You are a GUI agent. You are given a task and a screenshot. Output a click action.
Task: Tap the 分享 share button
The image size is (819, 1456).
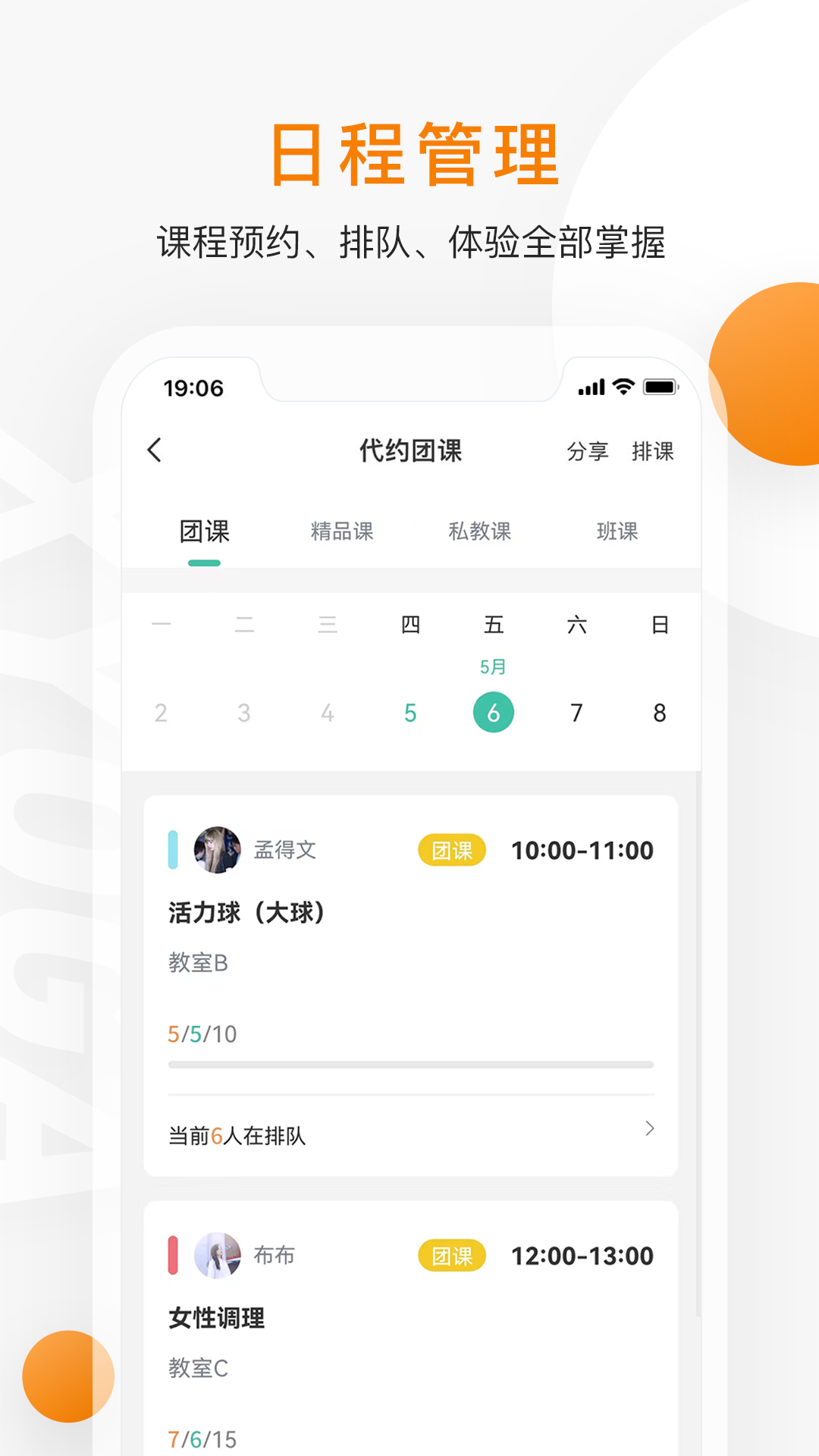point(587,450)
